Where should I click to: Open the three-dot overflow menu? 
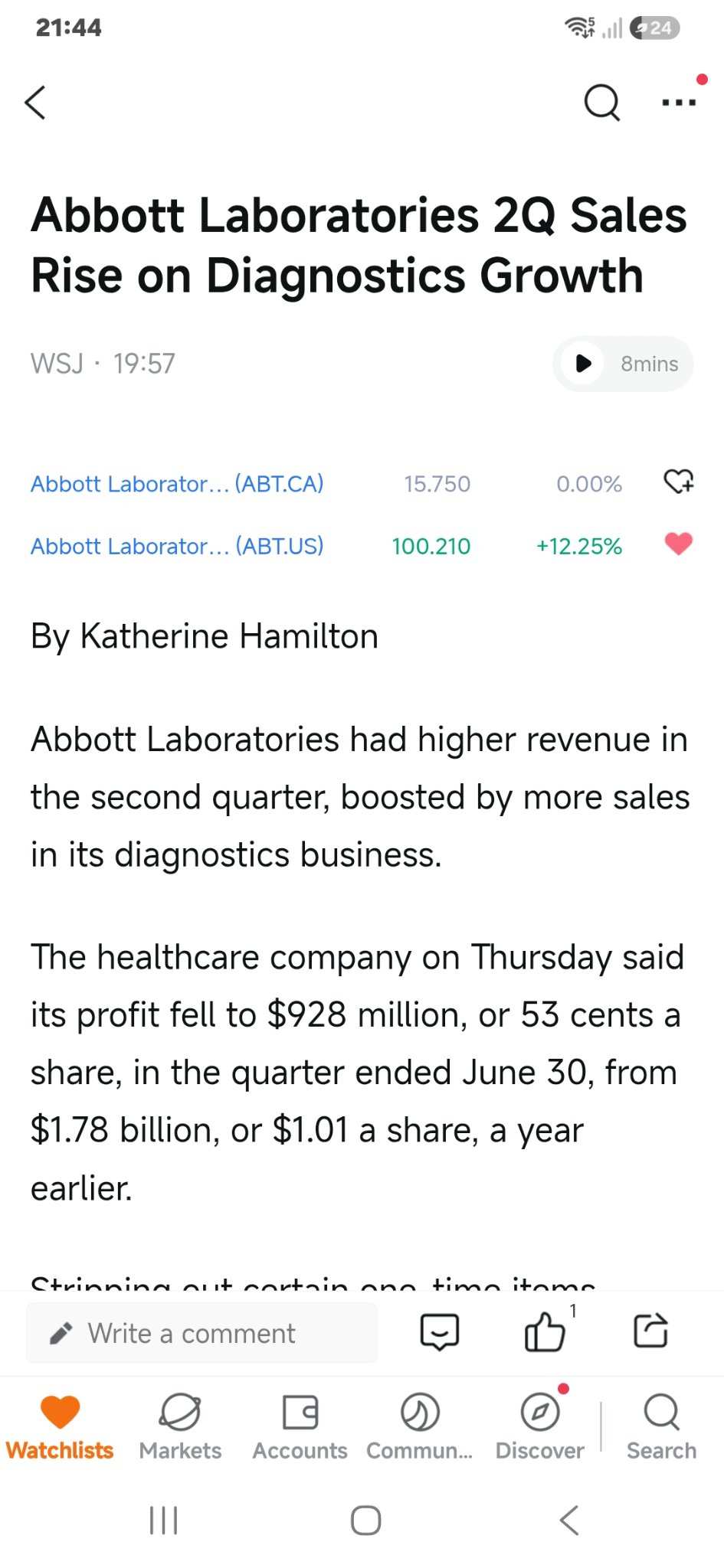[679, 102]
